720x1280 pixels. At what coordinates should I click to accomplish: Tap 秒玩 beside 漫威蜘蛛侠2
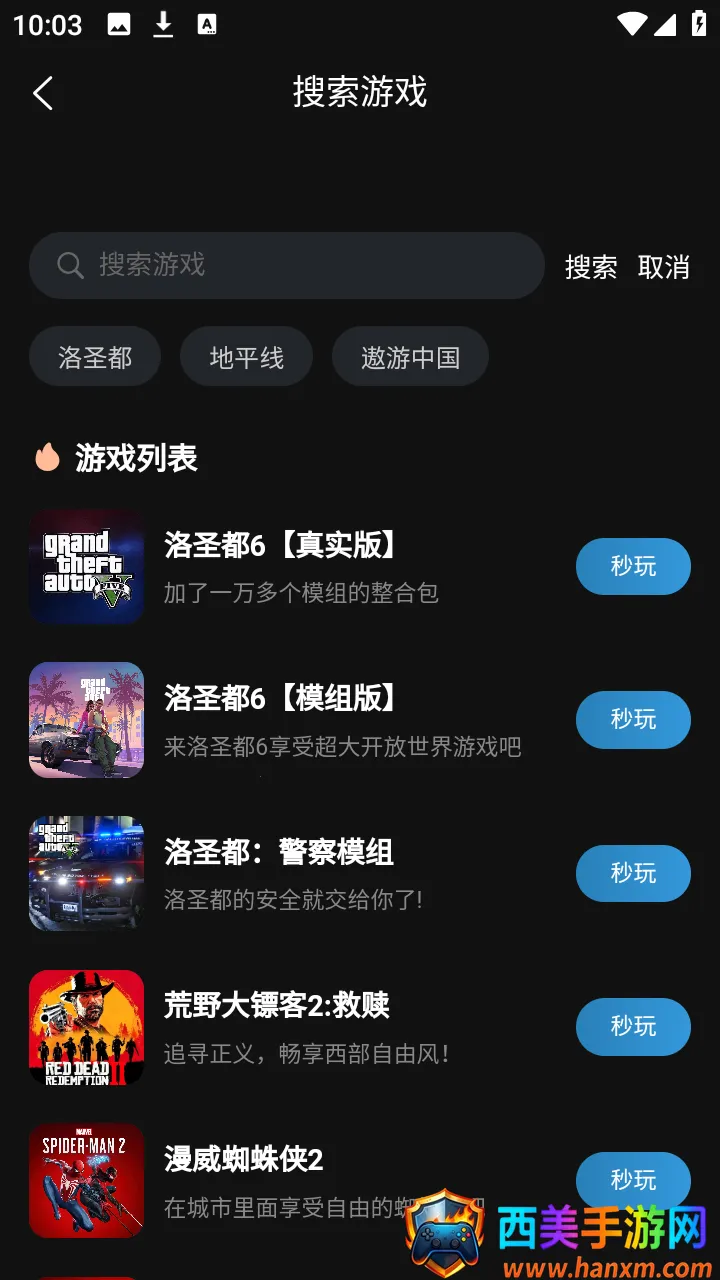click(x=632, y=1179)
